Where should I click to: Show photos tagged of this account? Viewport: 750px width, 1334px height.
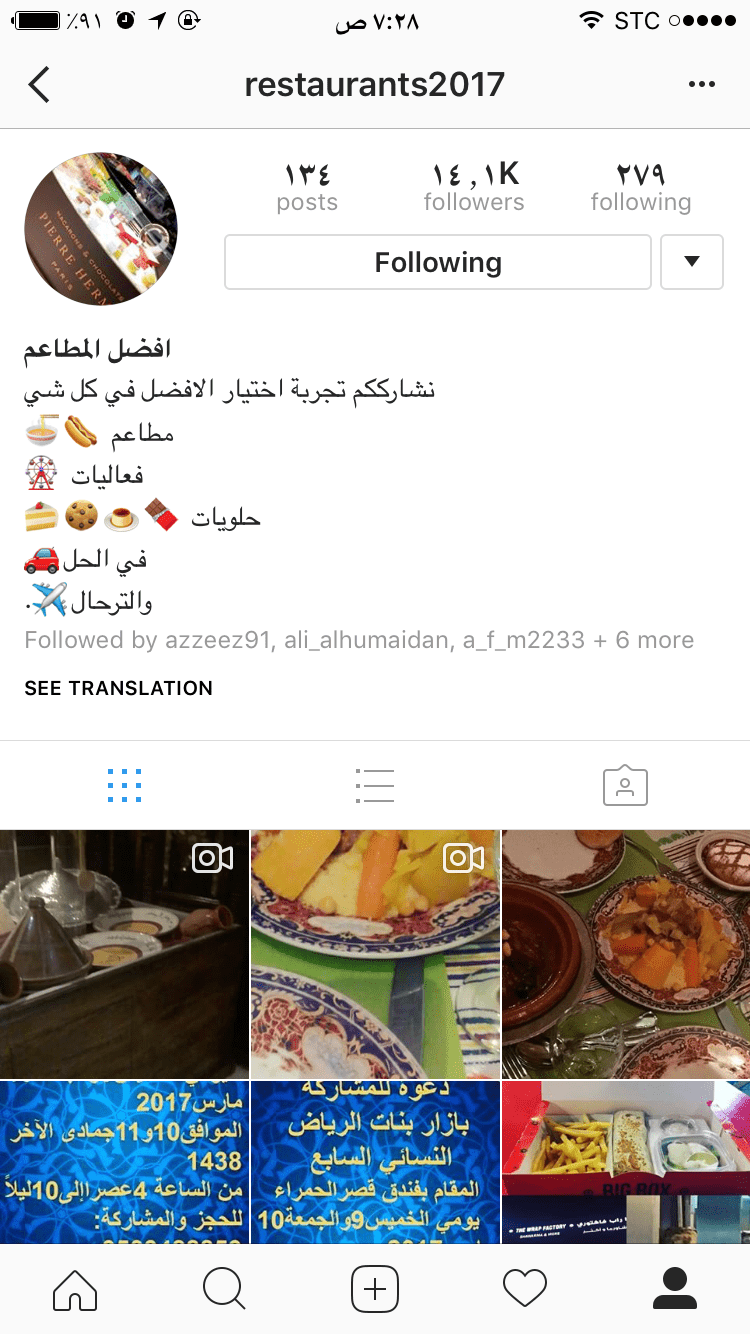[x=625, y=786]
